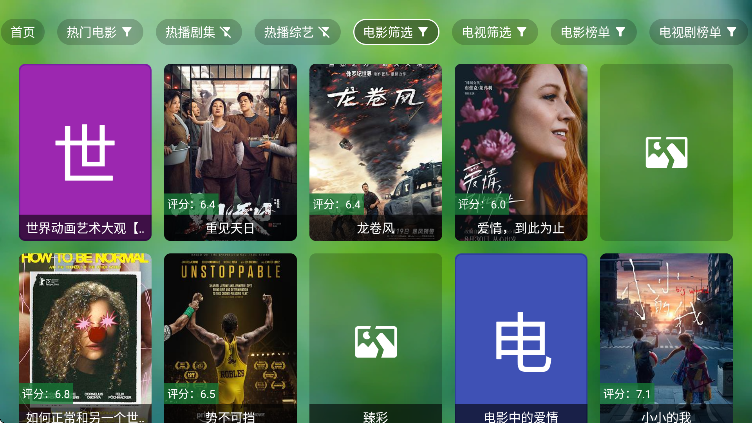Open the 电视筛选 tab
Image resolution: width=752 pixels, height=423 pixels.
(494, 32)
